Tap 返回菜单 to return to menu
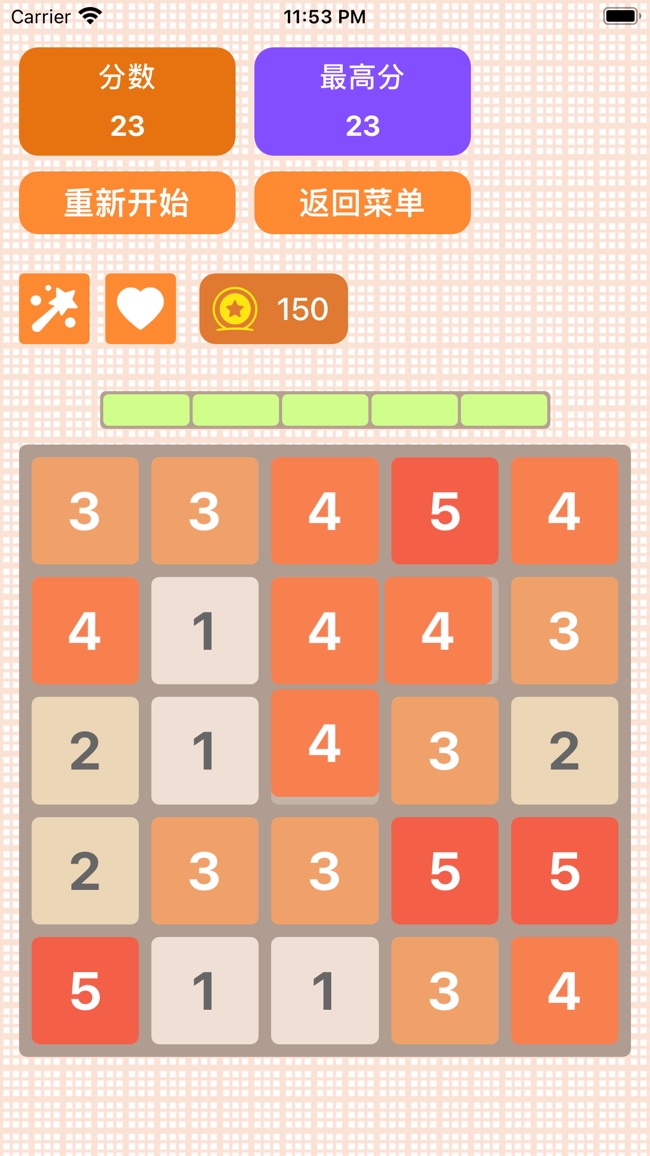This screenshot has height=1156, width=650. [x=362, y=203]
